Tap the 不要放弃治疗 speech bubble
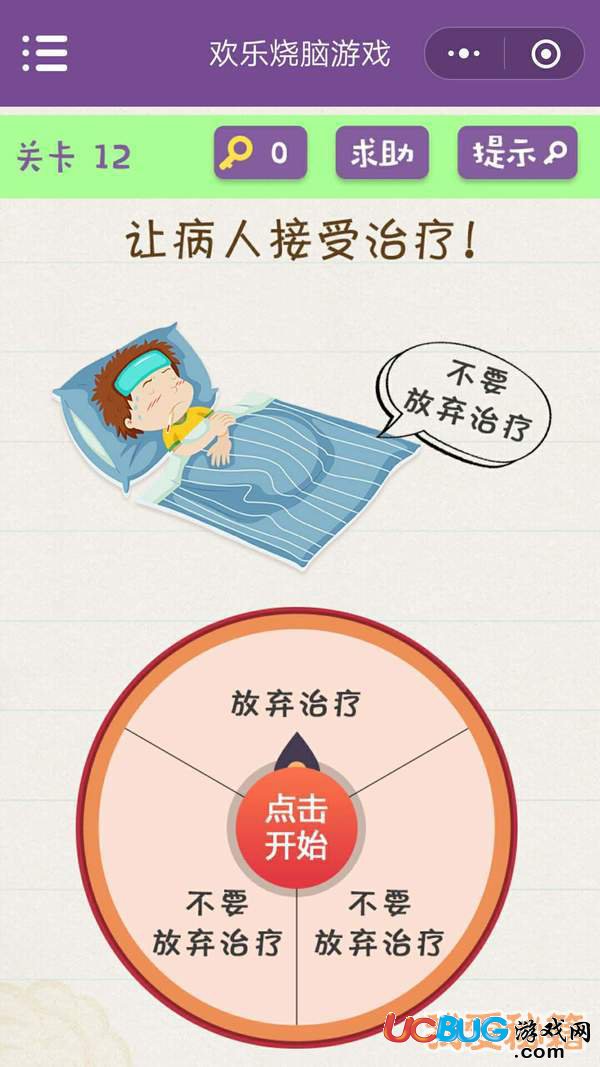This screenshot has width=600, height=1067. click(466, 404)
